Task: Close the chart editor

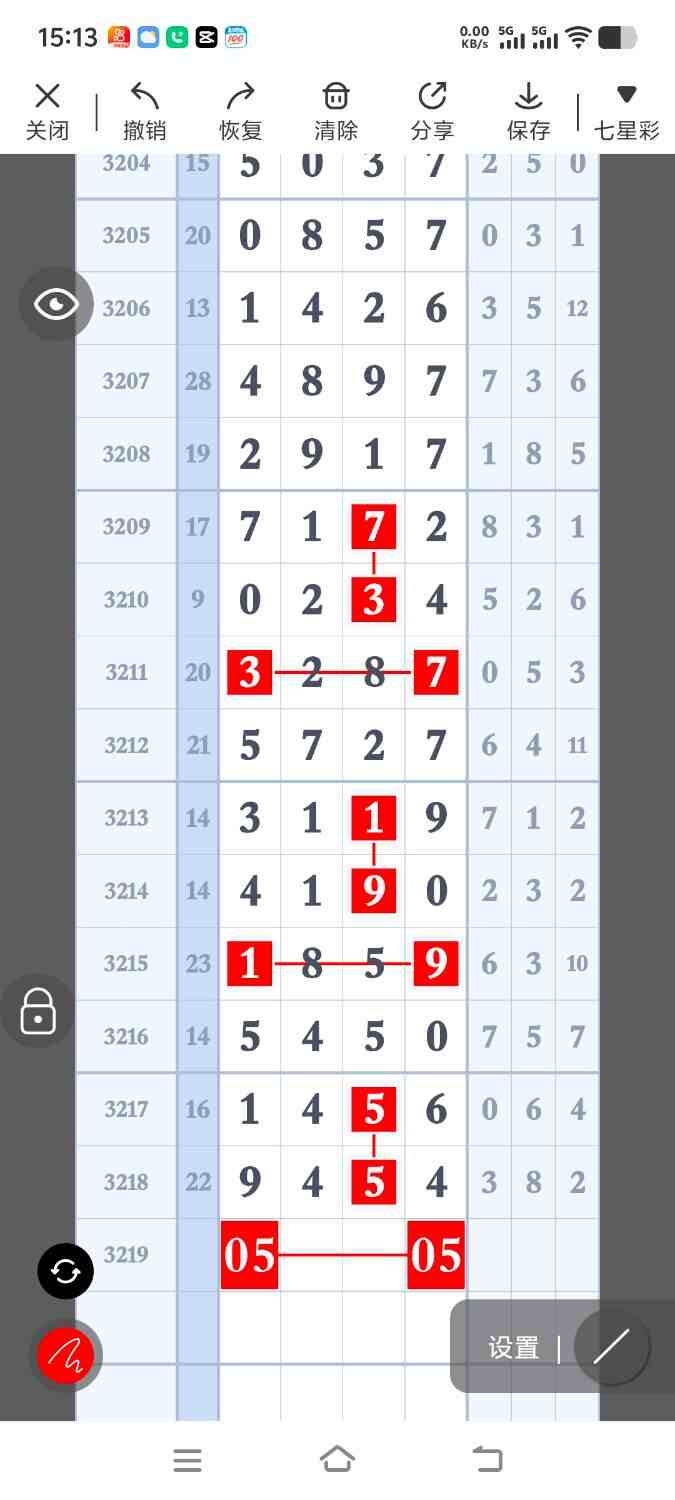Action: coord(47,110)
